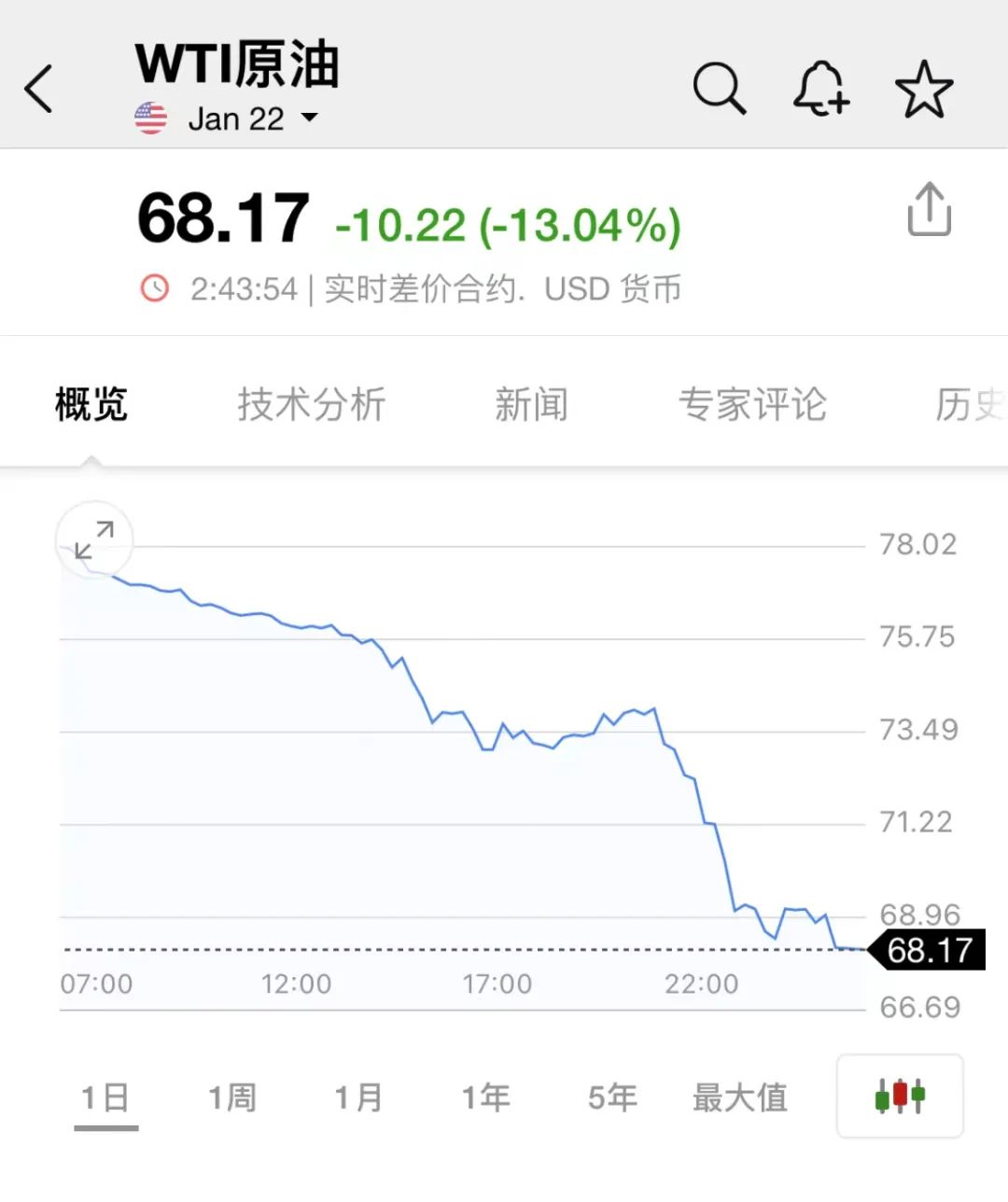Open the 专家评论 tab
The image size is (1008, 1202).
pos(752,405)
